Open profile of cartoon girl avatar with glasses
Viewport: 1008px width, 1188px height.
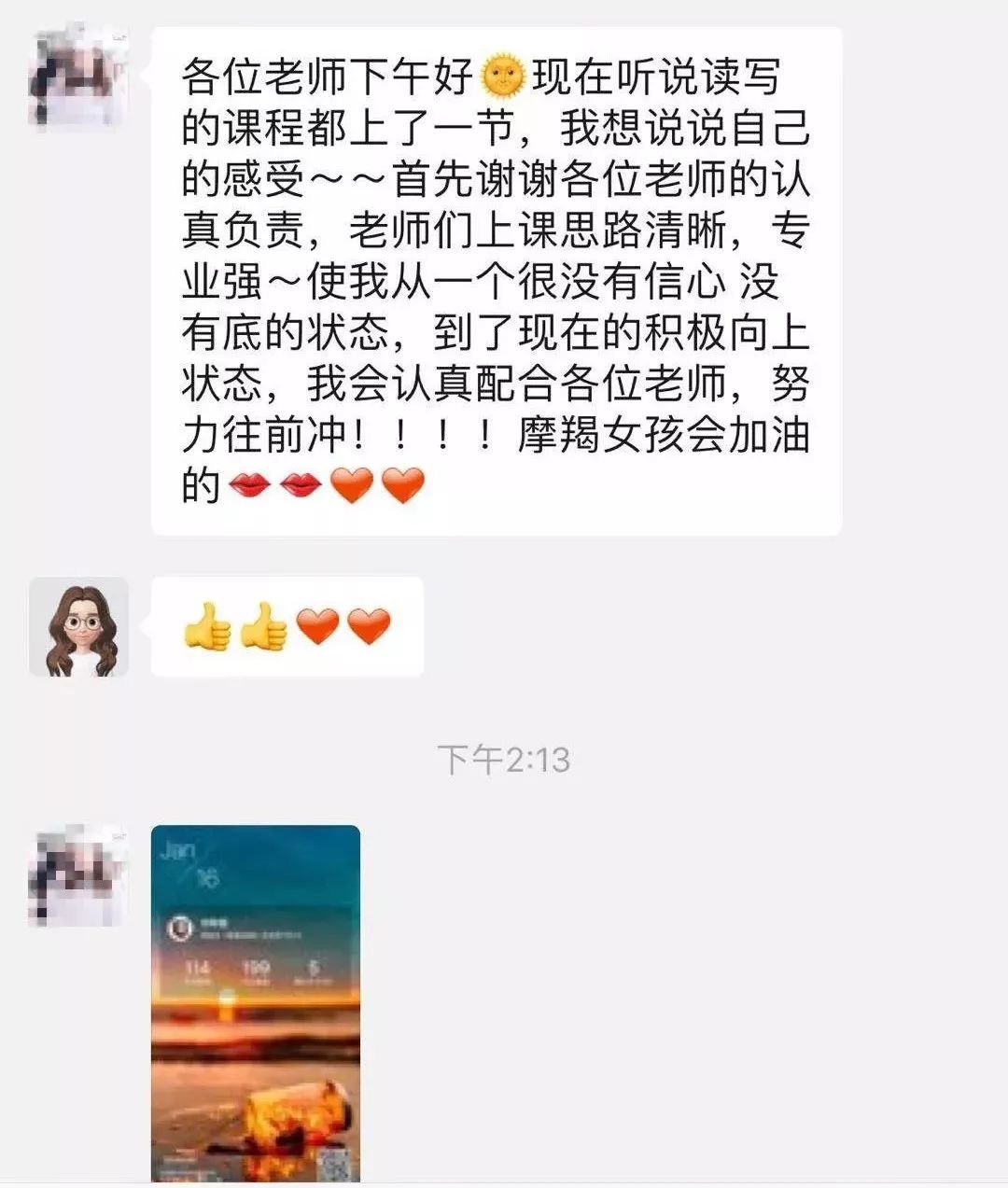click(78, 626)
